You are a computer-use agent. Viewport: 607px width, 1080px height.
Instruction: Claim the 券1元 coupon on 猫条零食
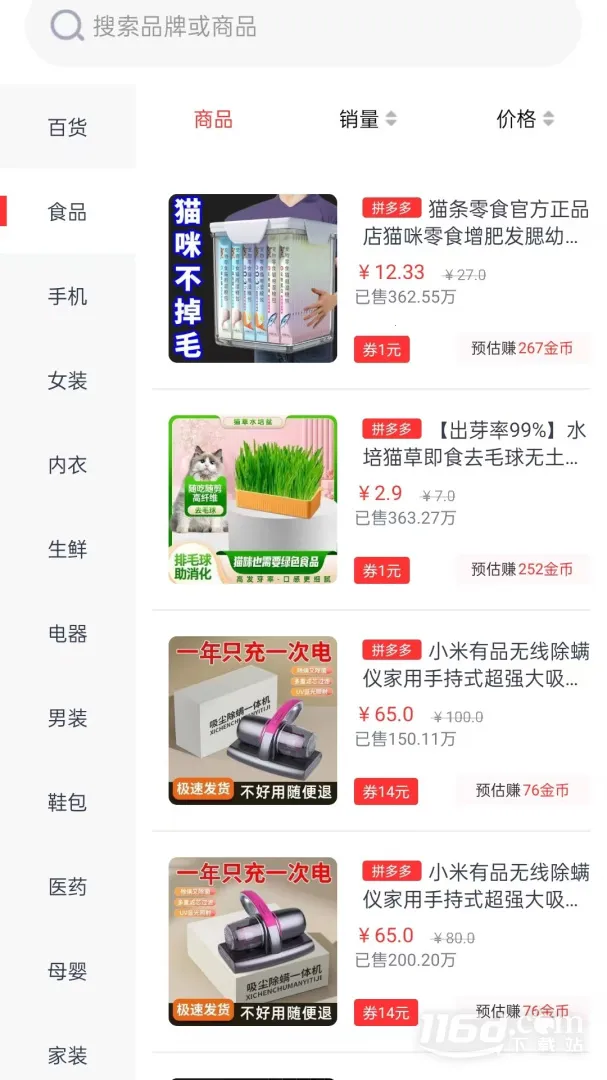pos(381,349)
